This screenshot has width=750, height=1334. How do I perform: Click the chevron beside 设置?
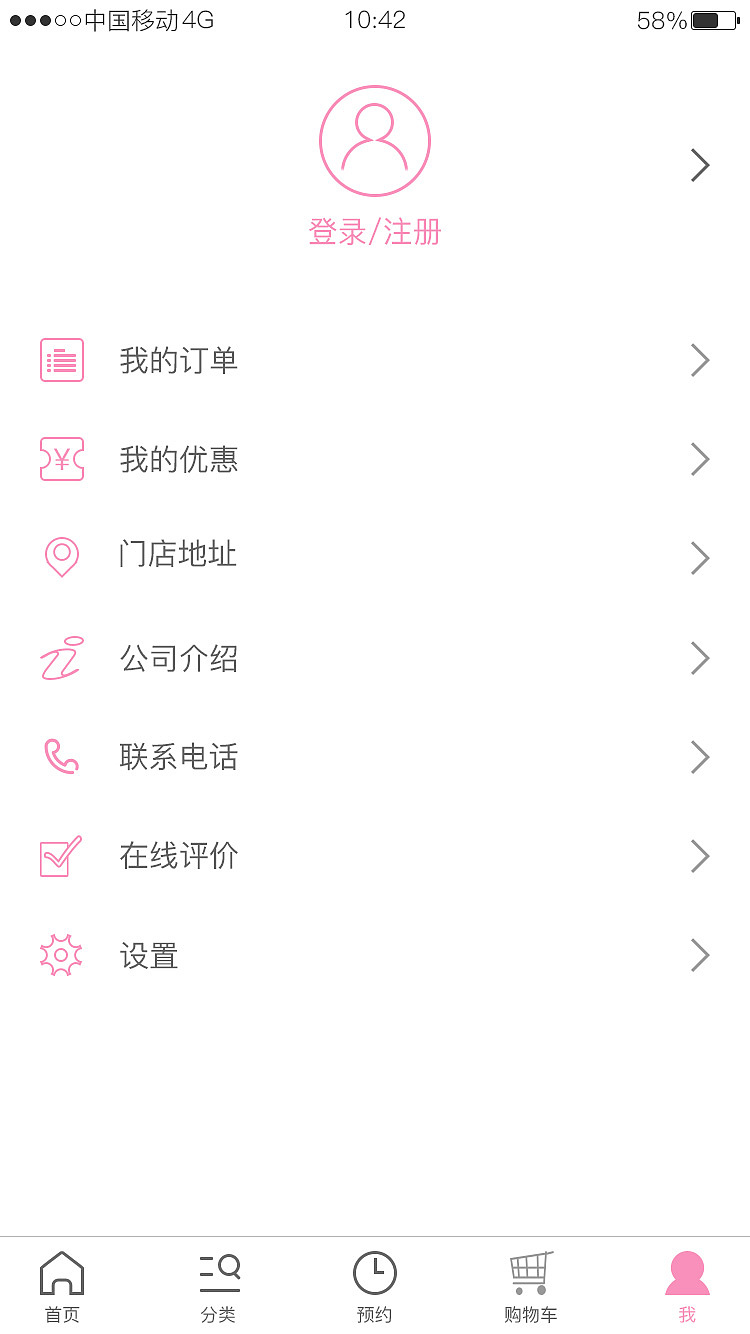pyautogui.click(x=699, y=955)
